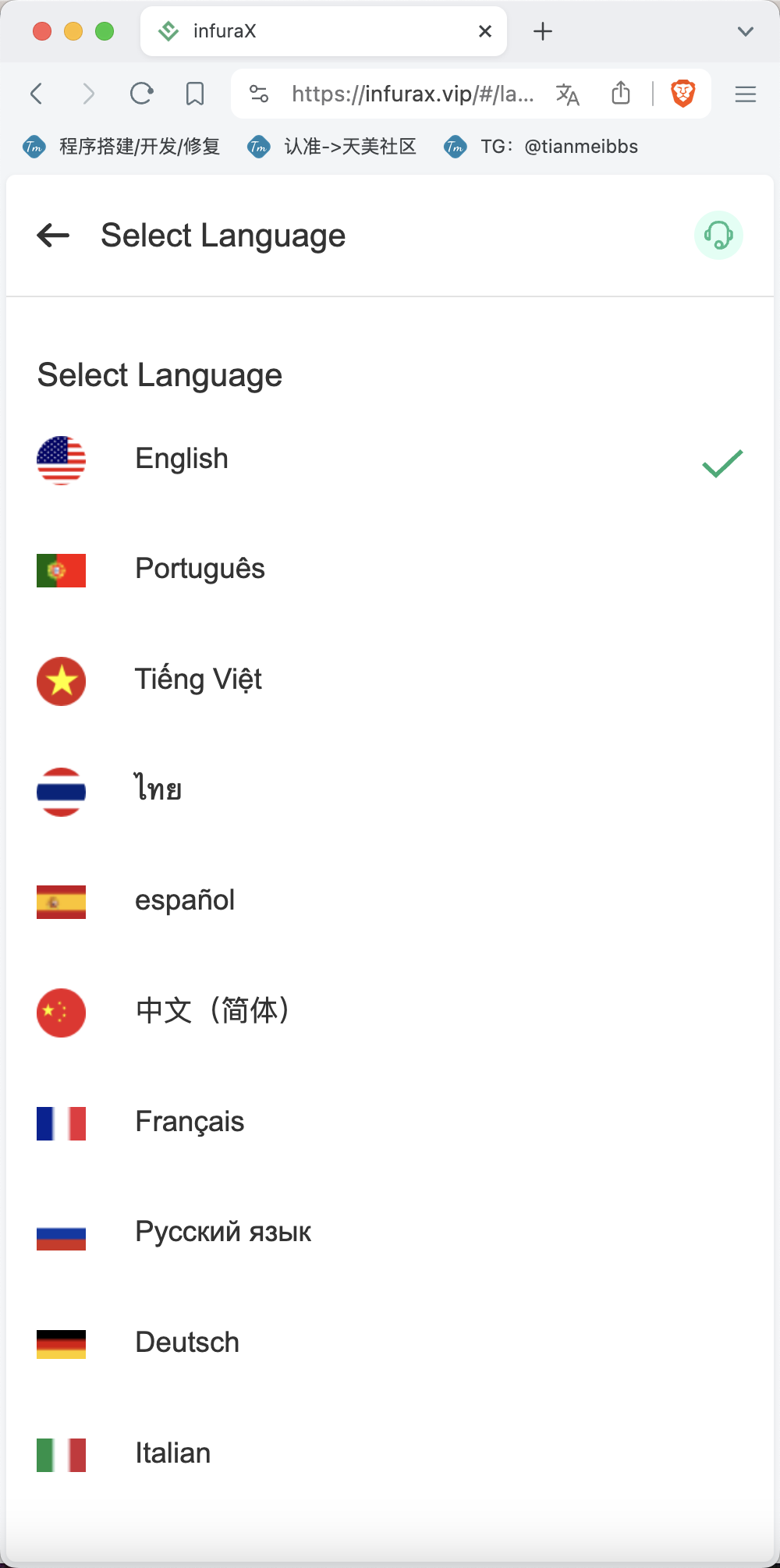780x1568 pixels.
Task: Pick español as the language
Action: pyautogui.click(x=390, y=902)
